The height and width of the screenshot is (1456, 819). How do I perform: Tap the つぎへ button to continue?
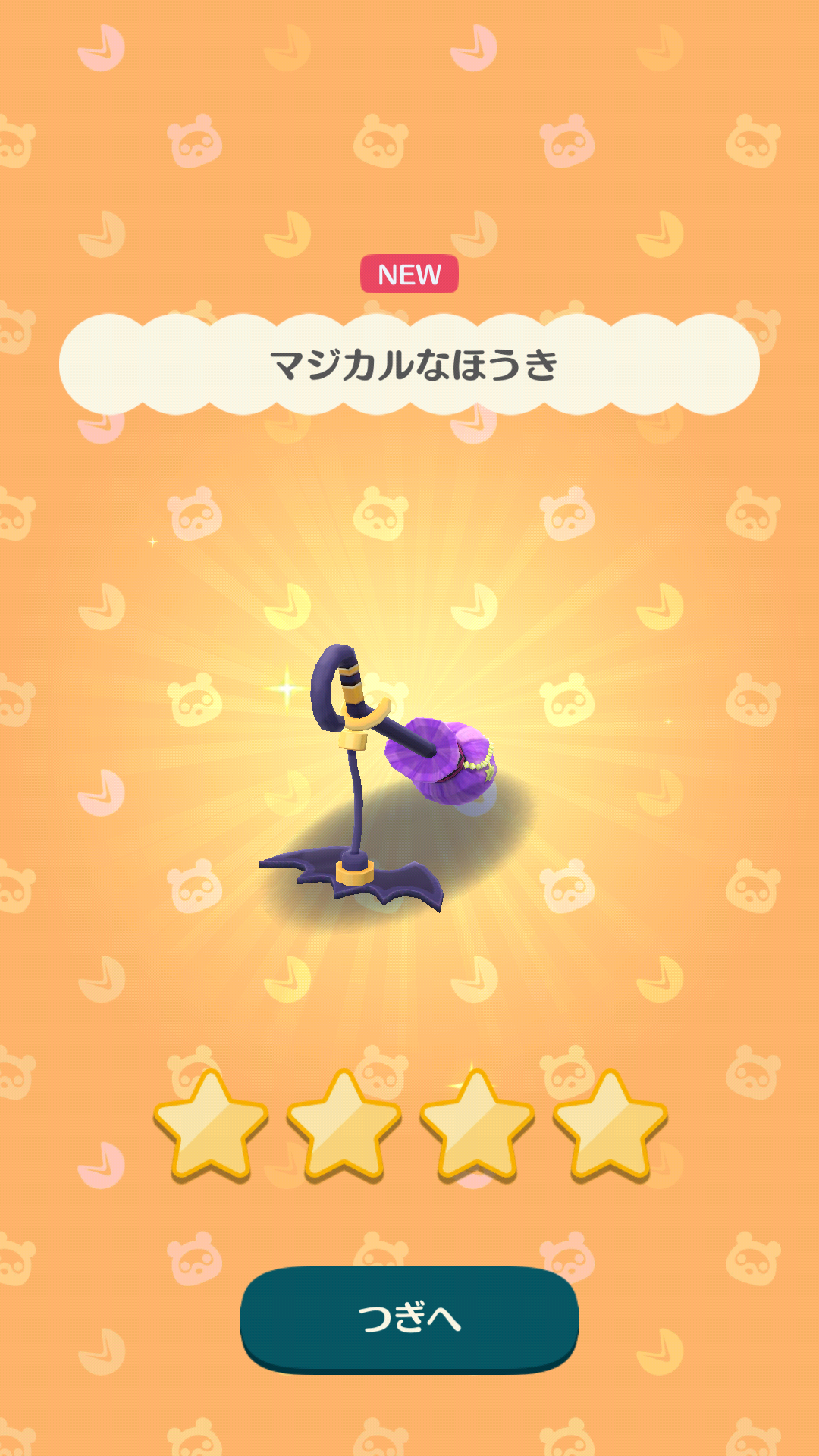pyautogui.click(x=409, y=1318)
